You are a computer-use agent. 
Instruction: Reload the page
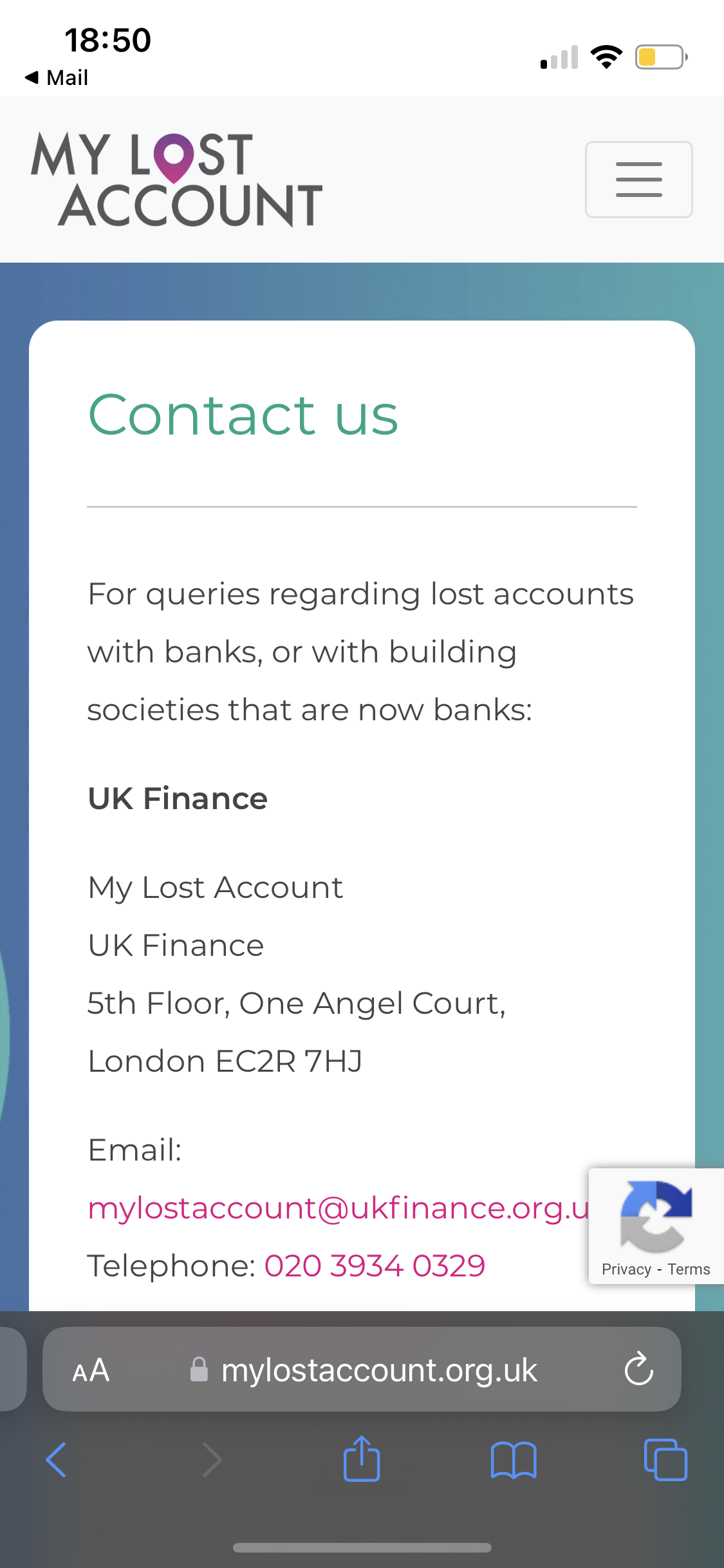click(x=639, y=1369)
